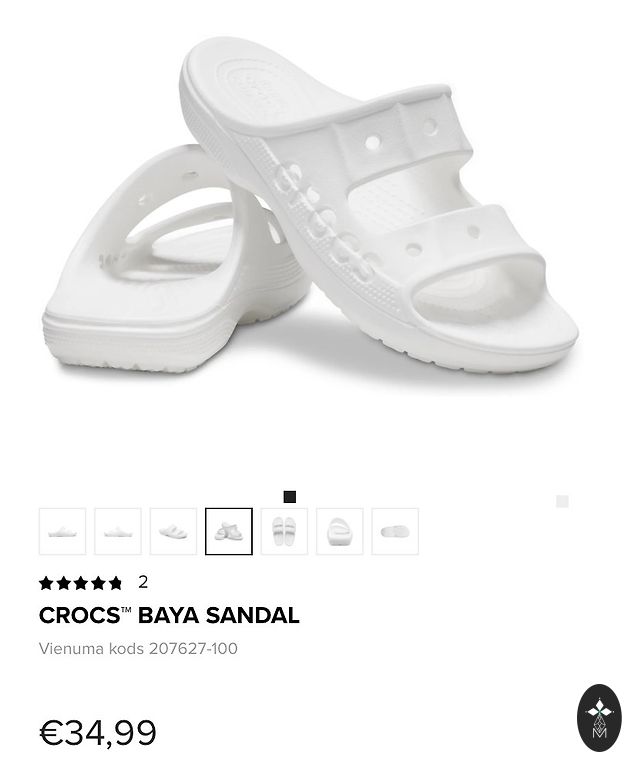Select the top-view pair thumbnail
Viewport: 638px width, 768px height.
coord(284,531)
